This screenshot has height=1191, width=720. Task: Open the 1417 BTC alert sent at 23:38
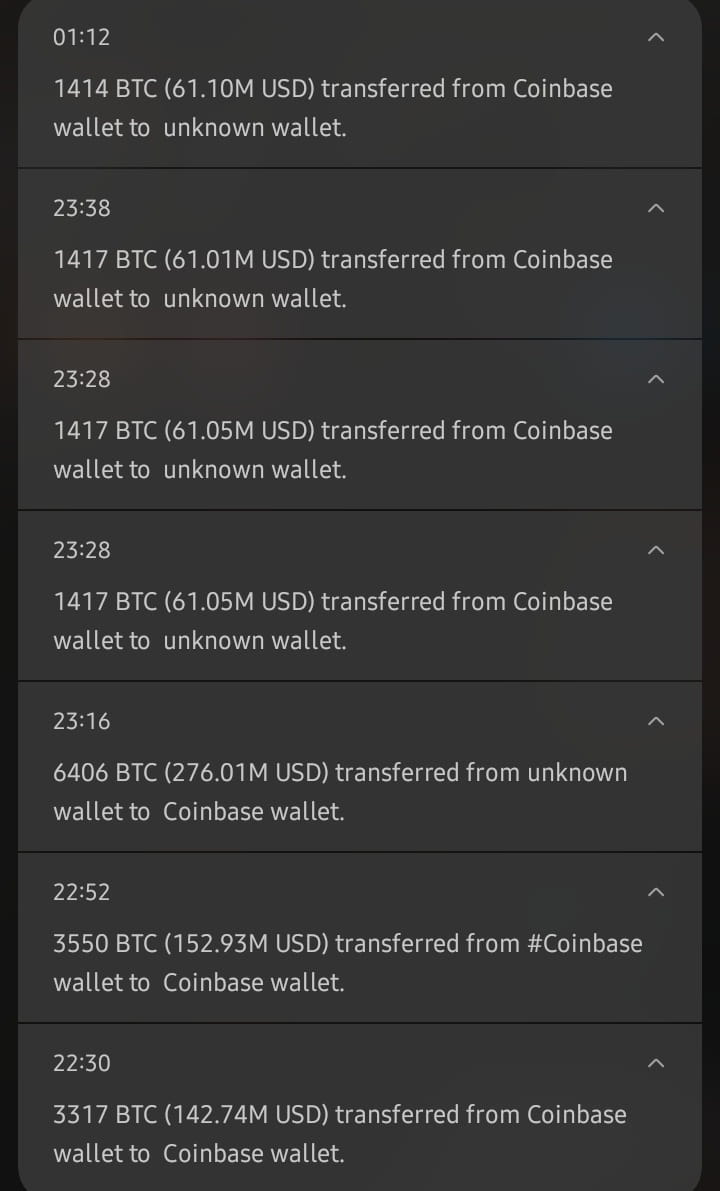[x=332, y=279]
